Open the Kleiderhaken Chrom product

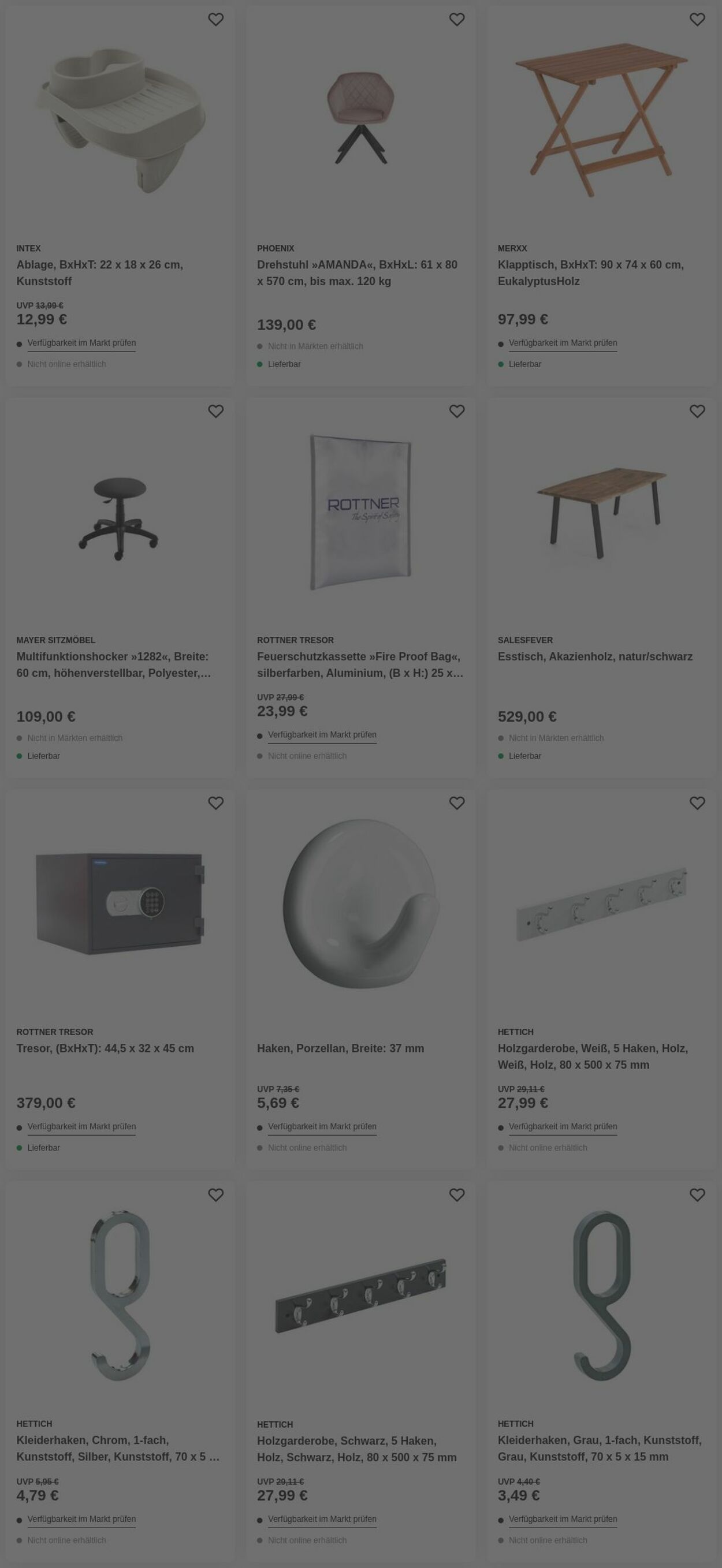coord(117,1448)
